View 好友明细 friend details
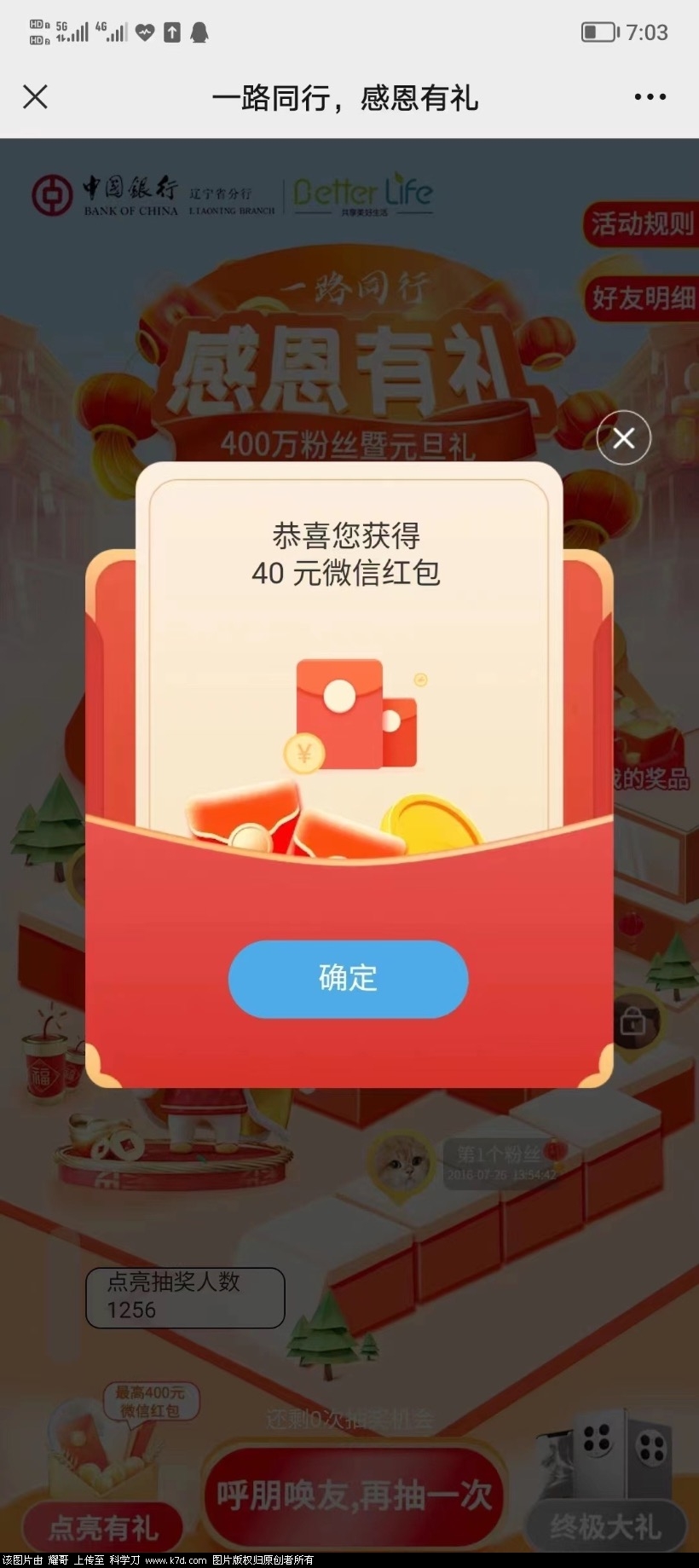This screenshot has height=1568, width=699. tap(641, 298)
